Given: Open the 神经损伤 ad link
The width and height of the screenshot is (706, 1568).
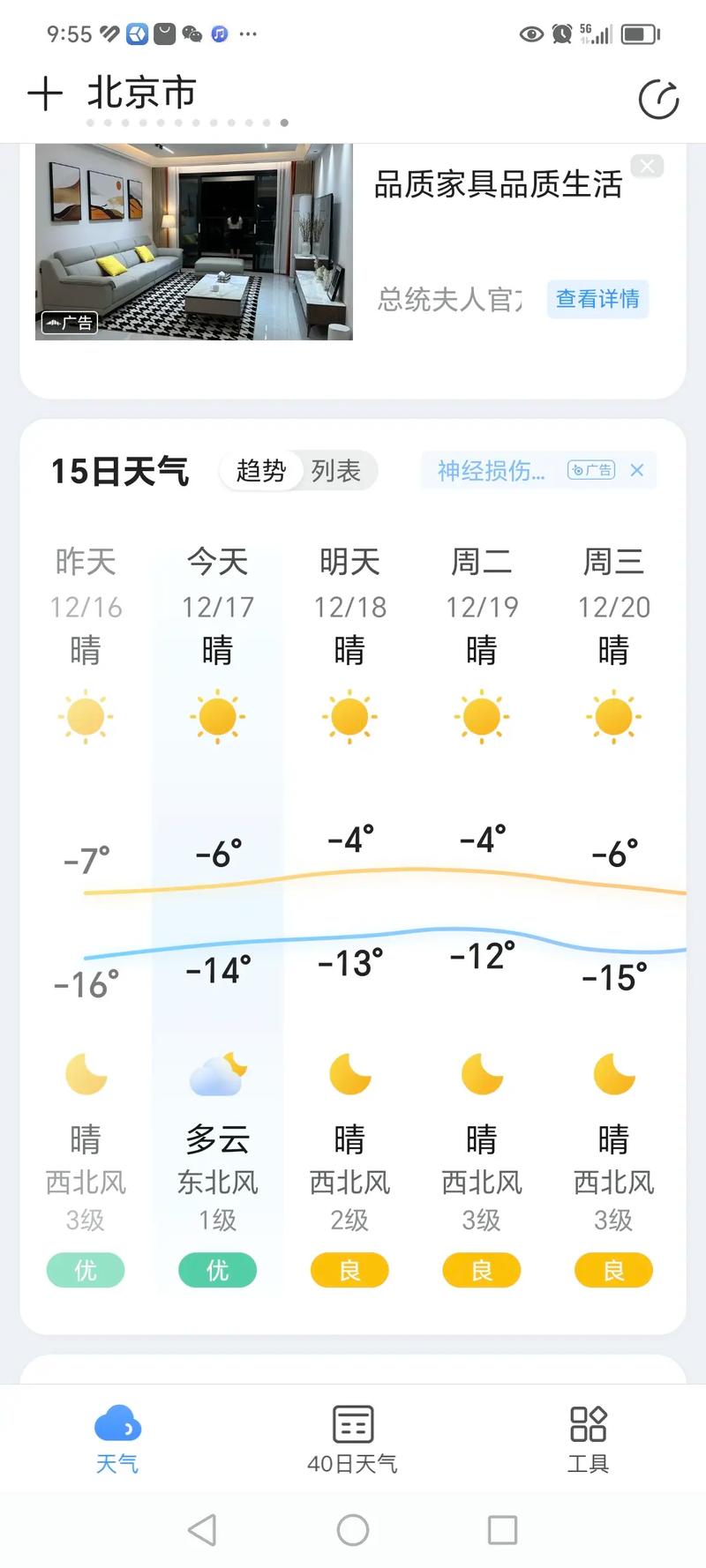Looking at the screenshot, I should coord(488,471).
